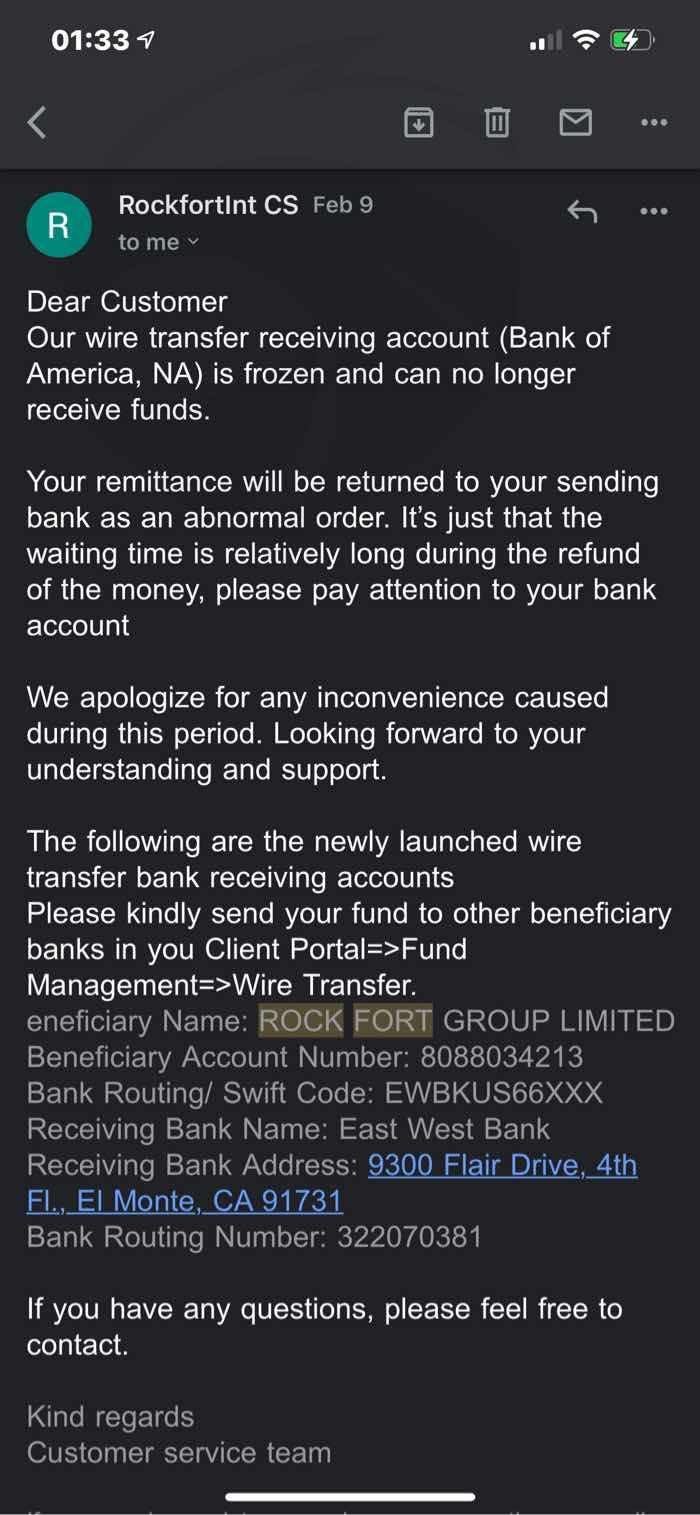Delete this email with trash icon
This screenshot has width=700, height=1515.
coord(497,123)
